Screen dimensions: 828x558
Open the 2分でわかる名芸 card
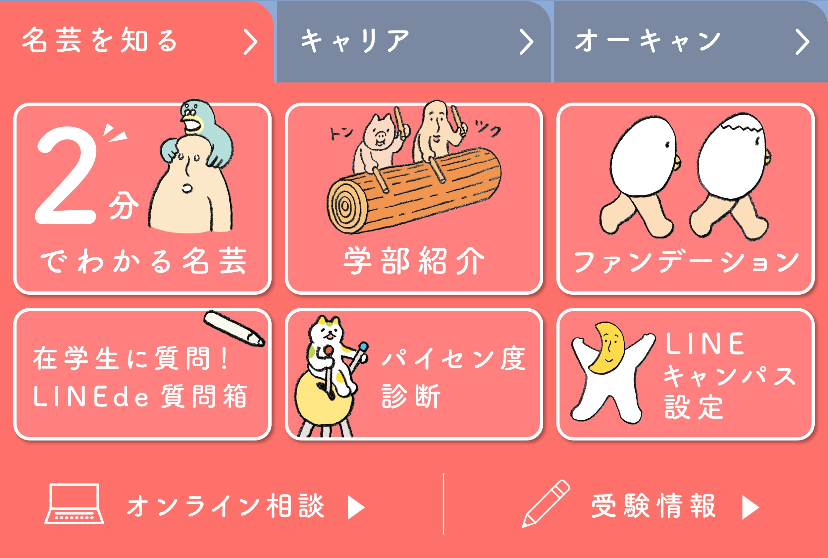pyautogui.click(x=143, y=199)
